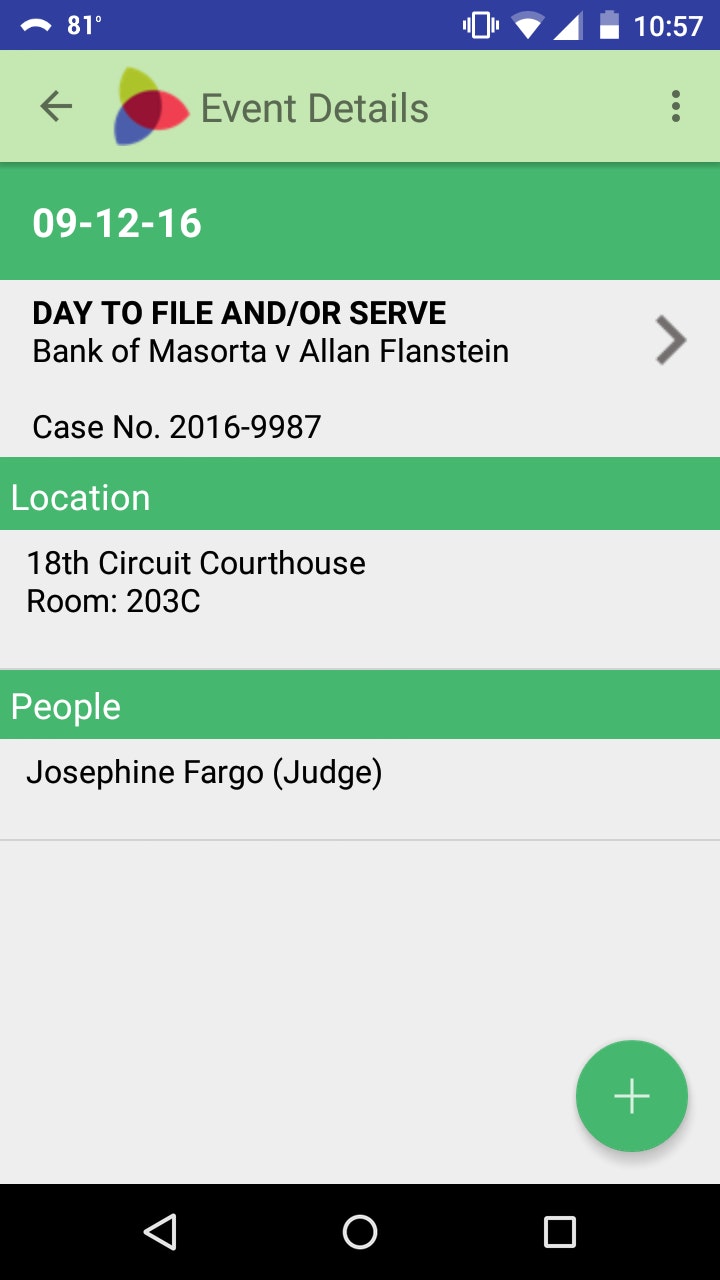Viewport: 720px width, 1280px height.
Task: Go back using the app bar arrow
Action: click(x=56, y=106)
